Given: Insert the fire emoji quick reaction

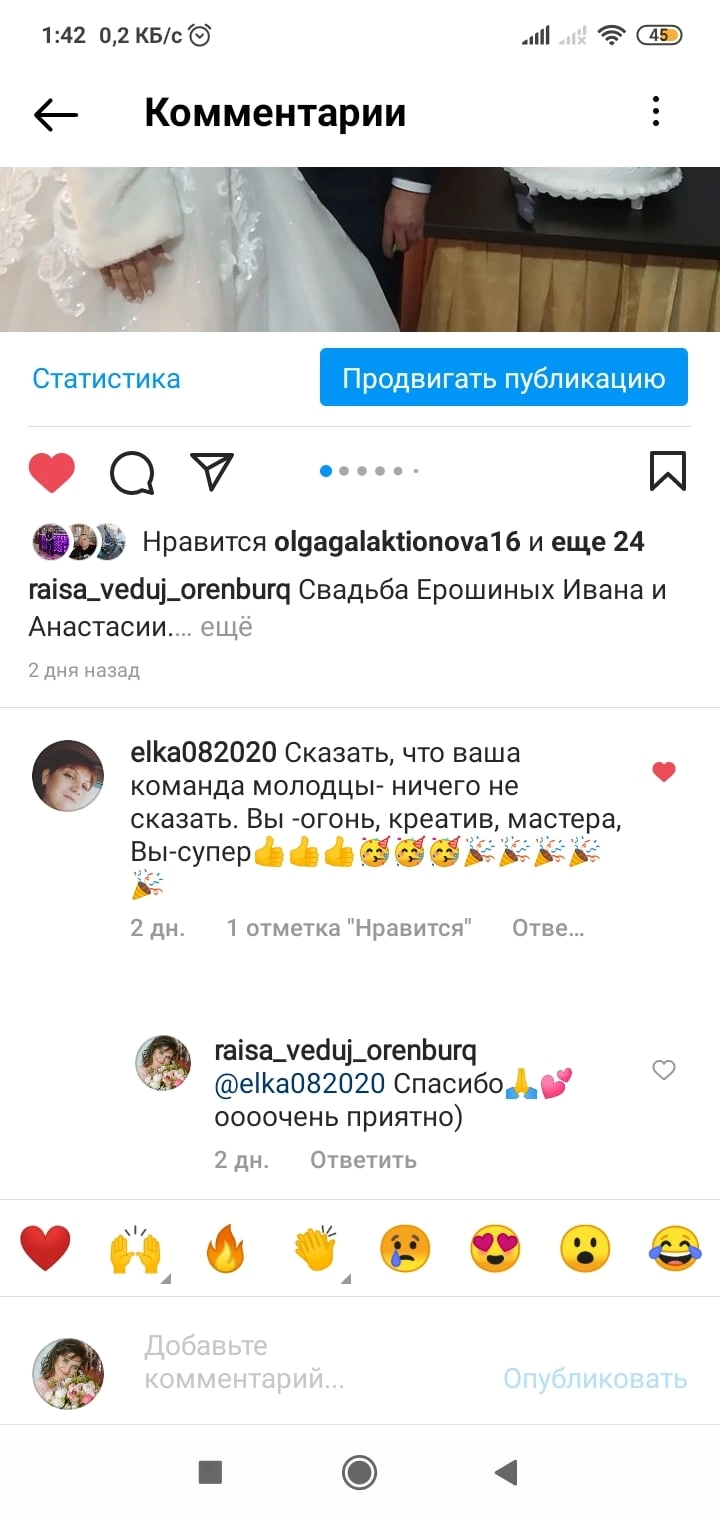Looking at the screenshot, I should pyautogui.click(x=225, y=1248).
